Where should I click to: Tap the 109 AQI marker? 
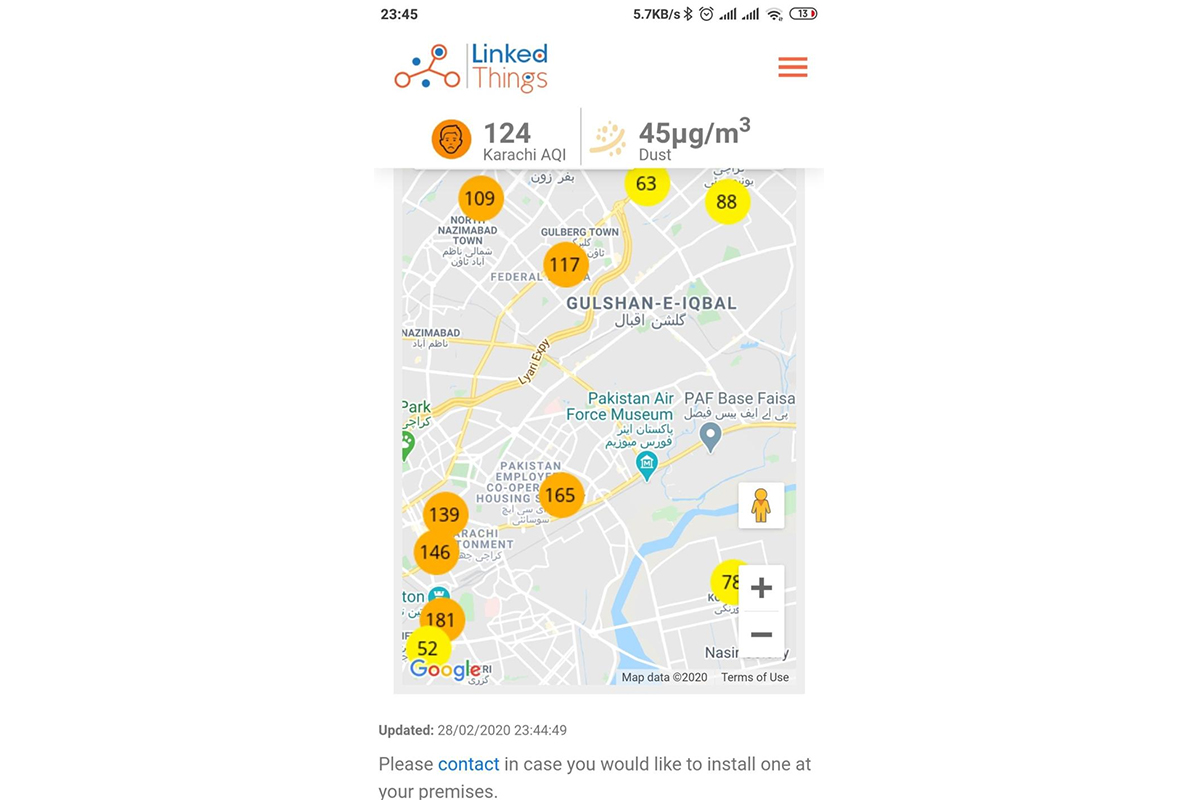[480, 198]
